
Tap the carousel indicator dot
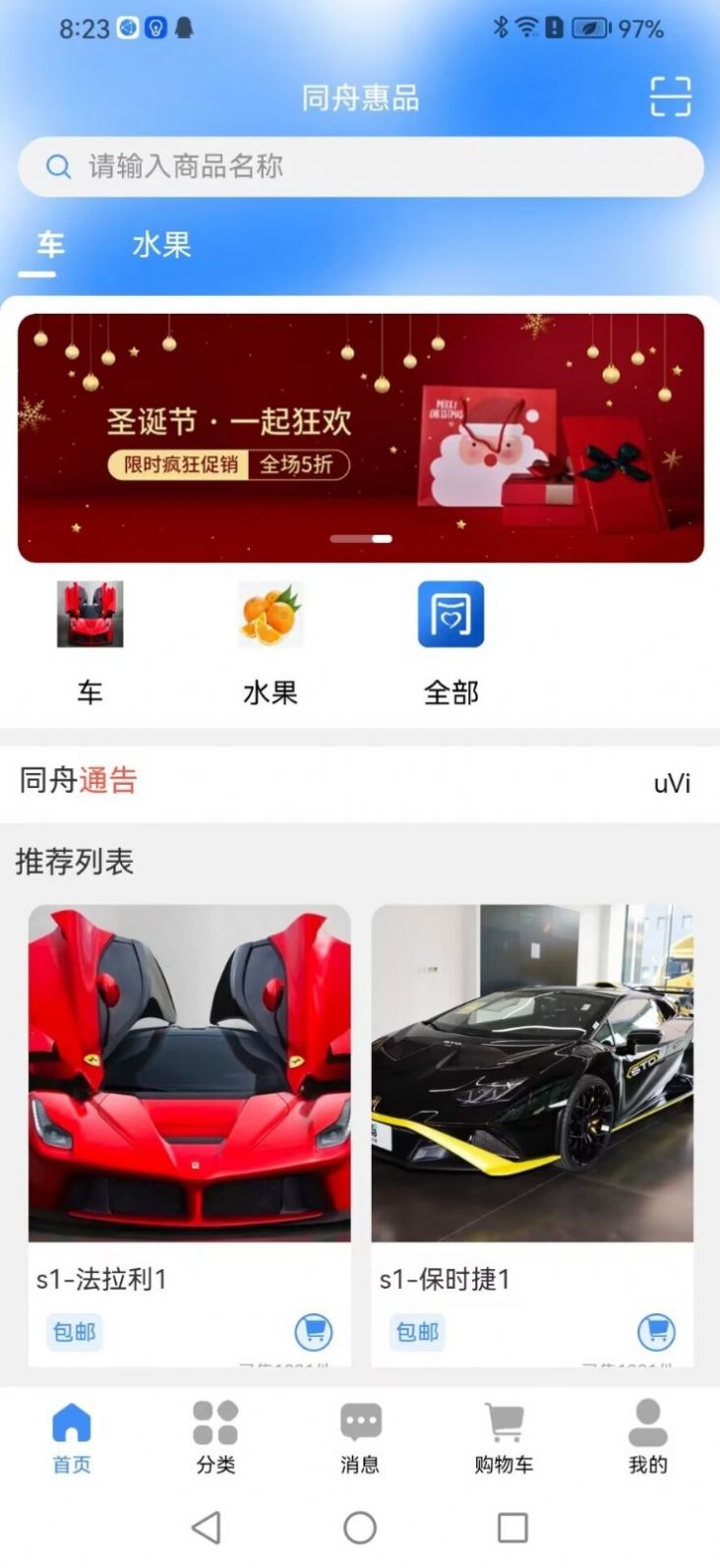[x=360, y=538]
